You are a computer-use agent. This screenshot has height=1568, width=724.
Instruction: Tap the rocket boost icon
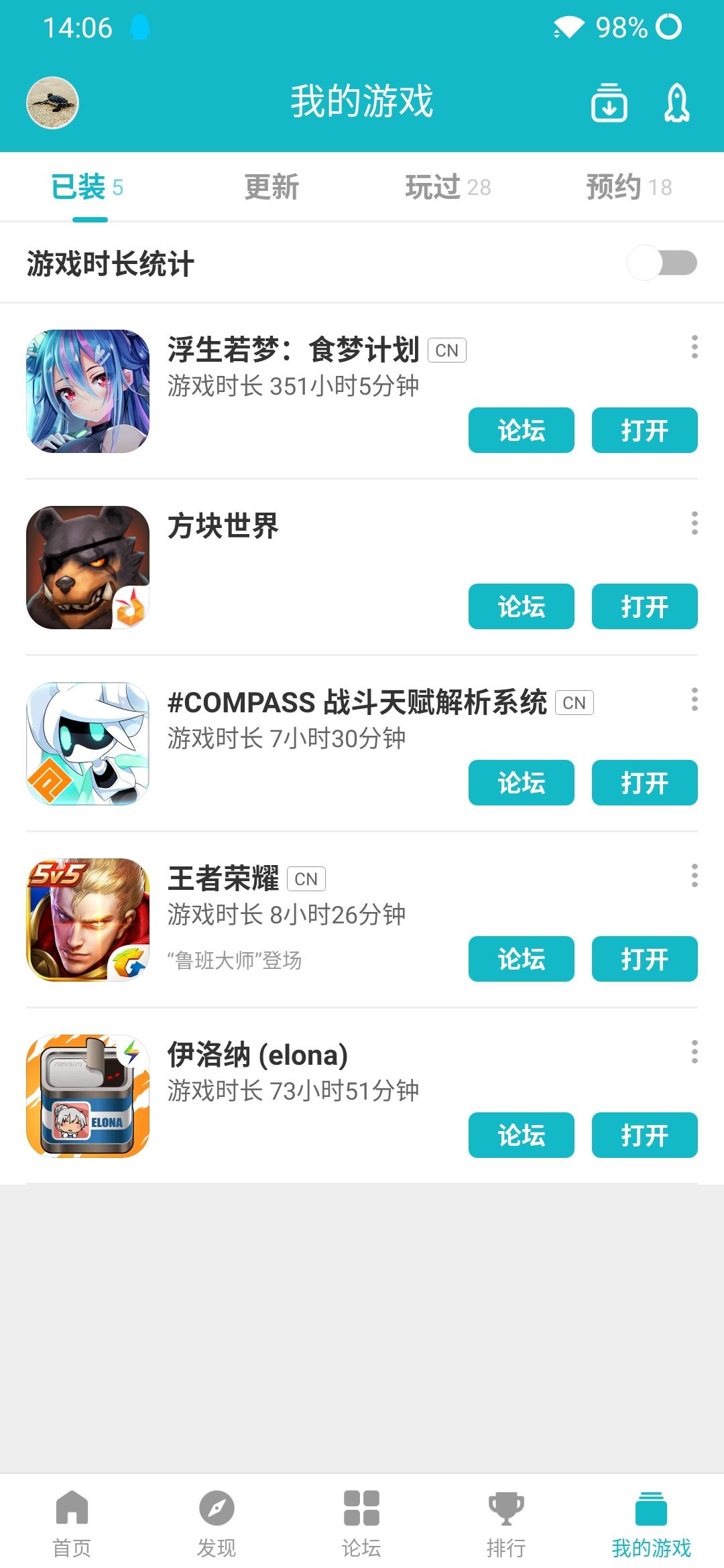click(676, 103)
